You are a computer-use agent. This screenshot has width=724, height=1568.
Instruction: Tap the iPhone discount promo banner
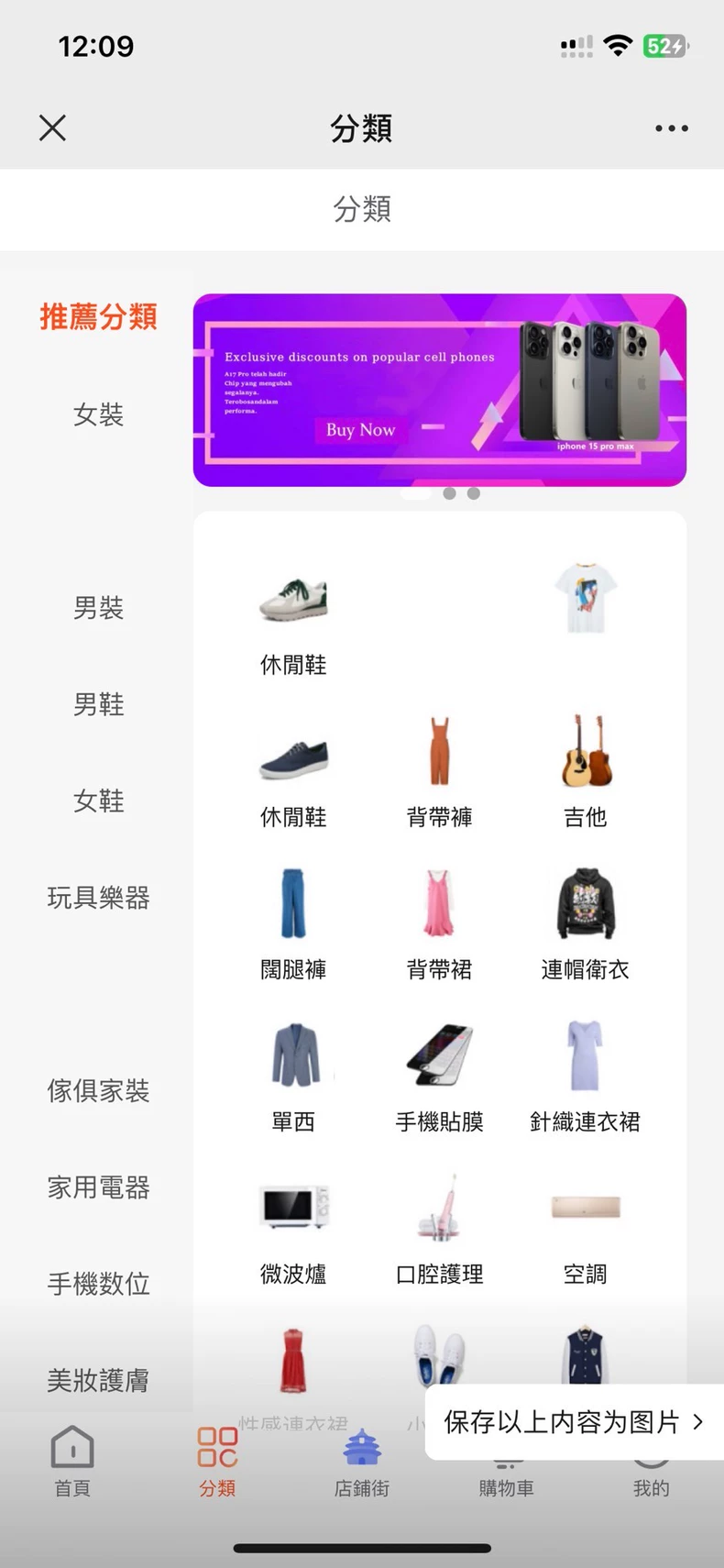440,390
